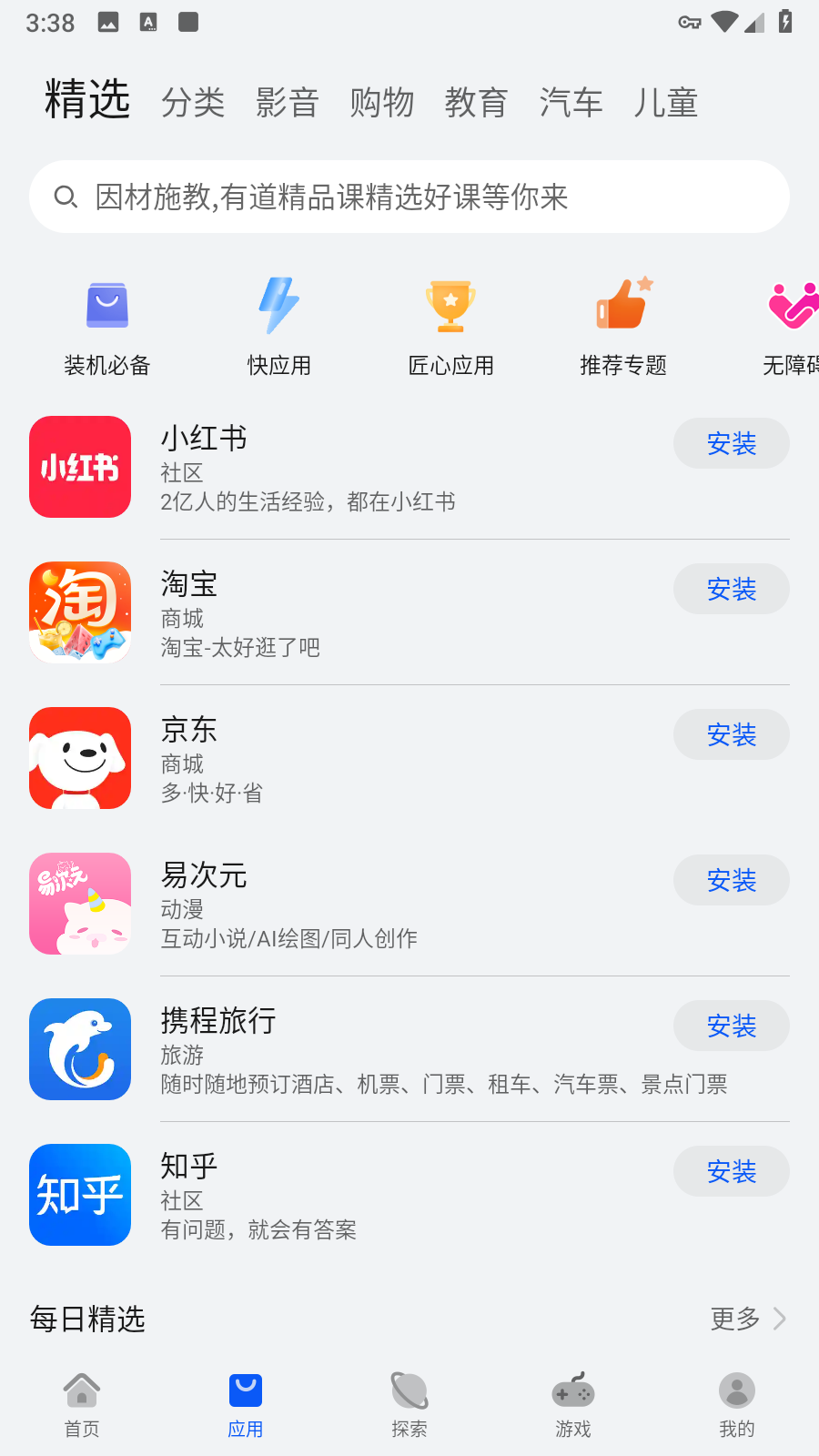
Task: Install the 小红书 app
Action: click(x=731, y=444)
